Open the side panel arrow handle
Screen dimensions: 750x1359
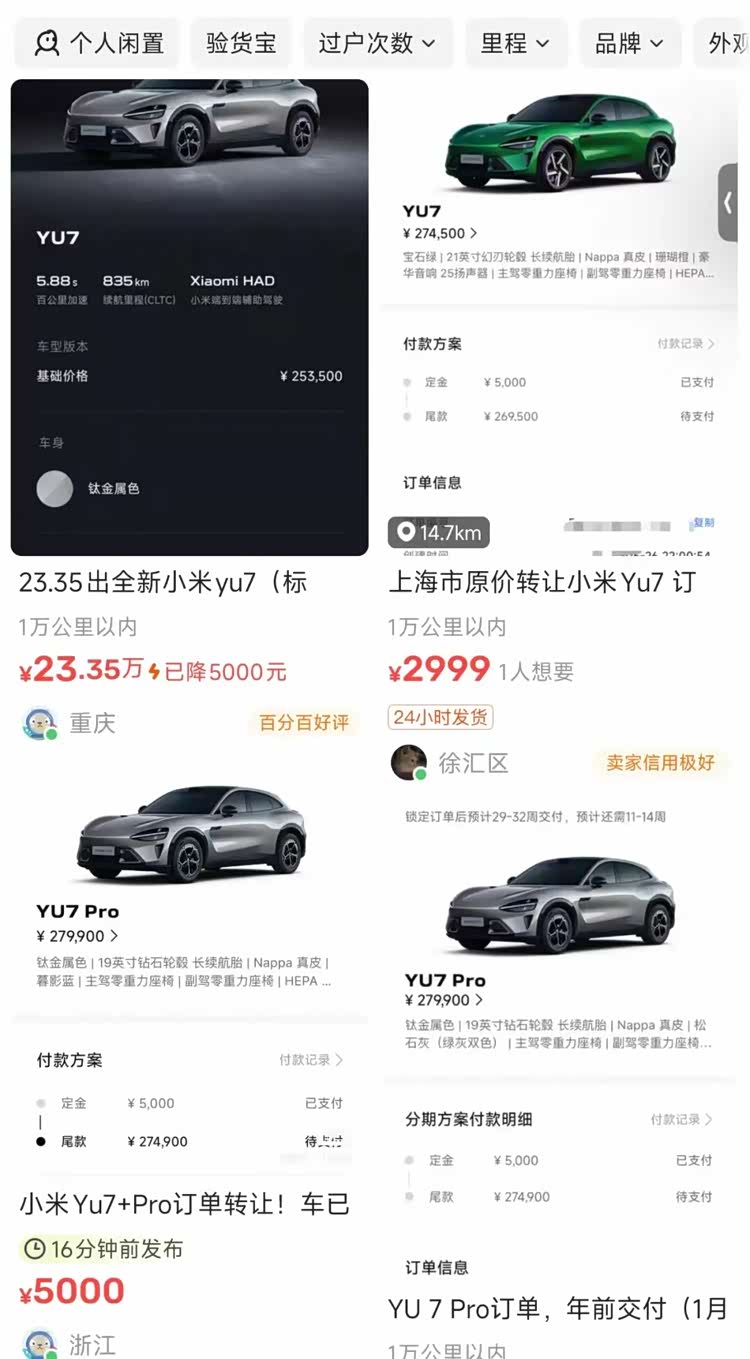pyautogui.click(x=728, y=203)
